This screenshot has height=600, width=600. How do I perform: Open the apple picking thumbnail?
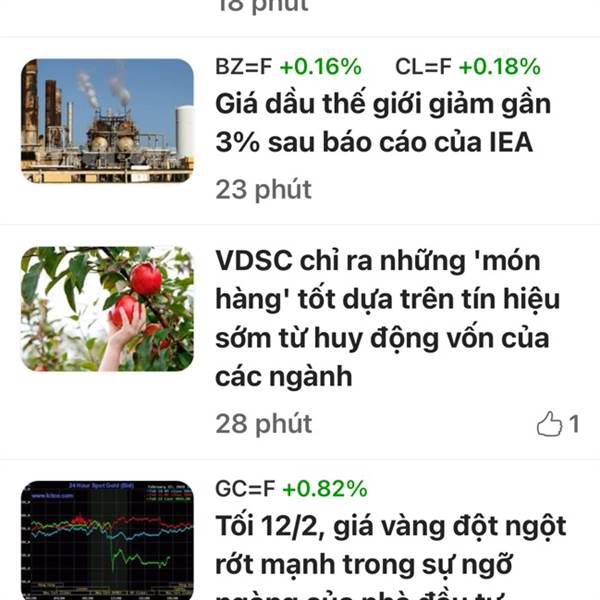[107, 309]
